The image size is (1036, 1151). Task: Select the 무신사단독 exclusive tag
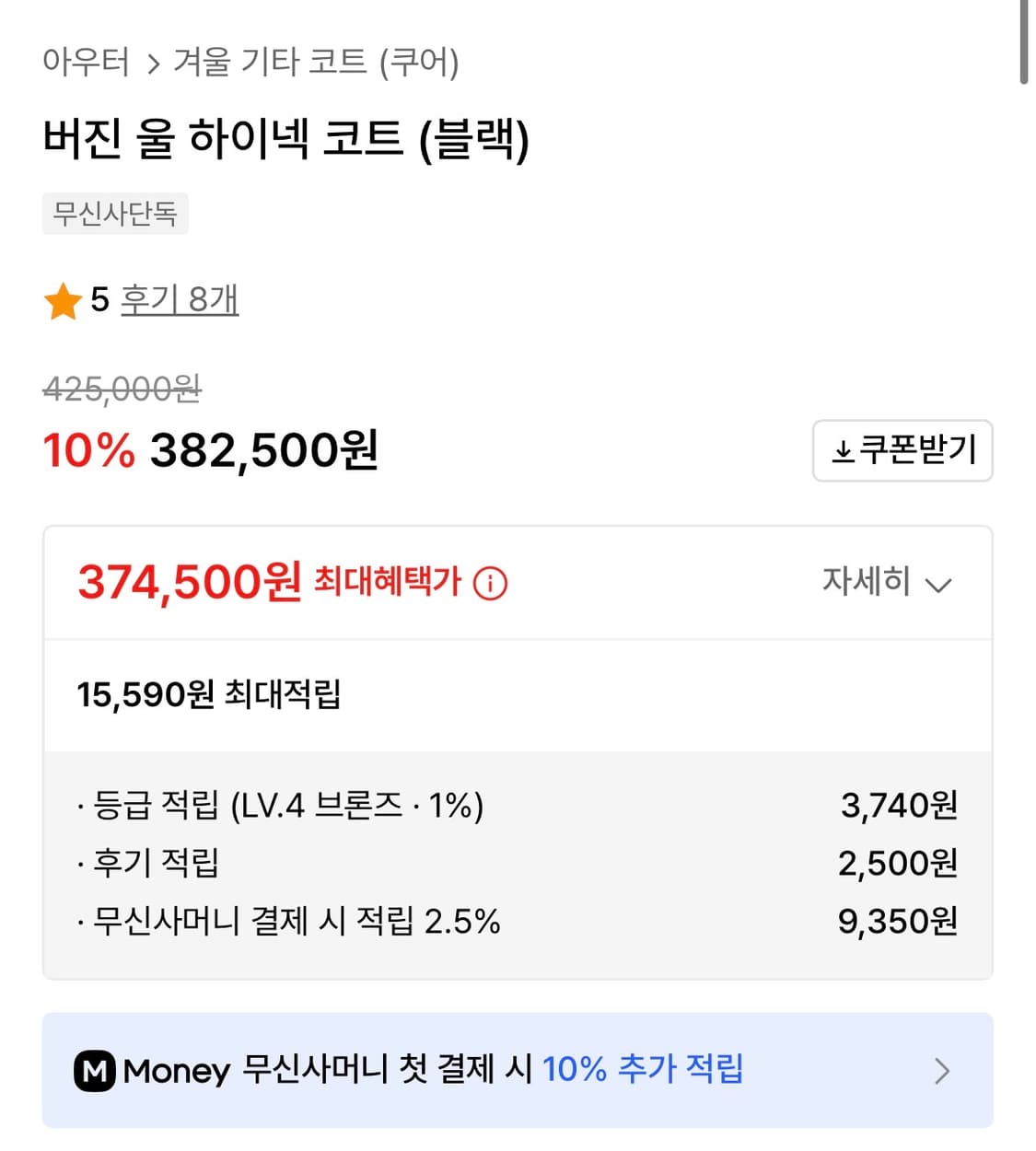click(115, 215)
